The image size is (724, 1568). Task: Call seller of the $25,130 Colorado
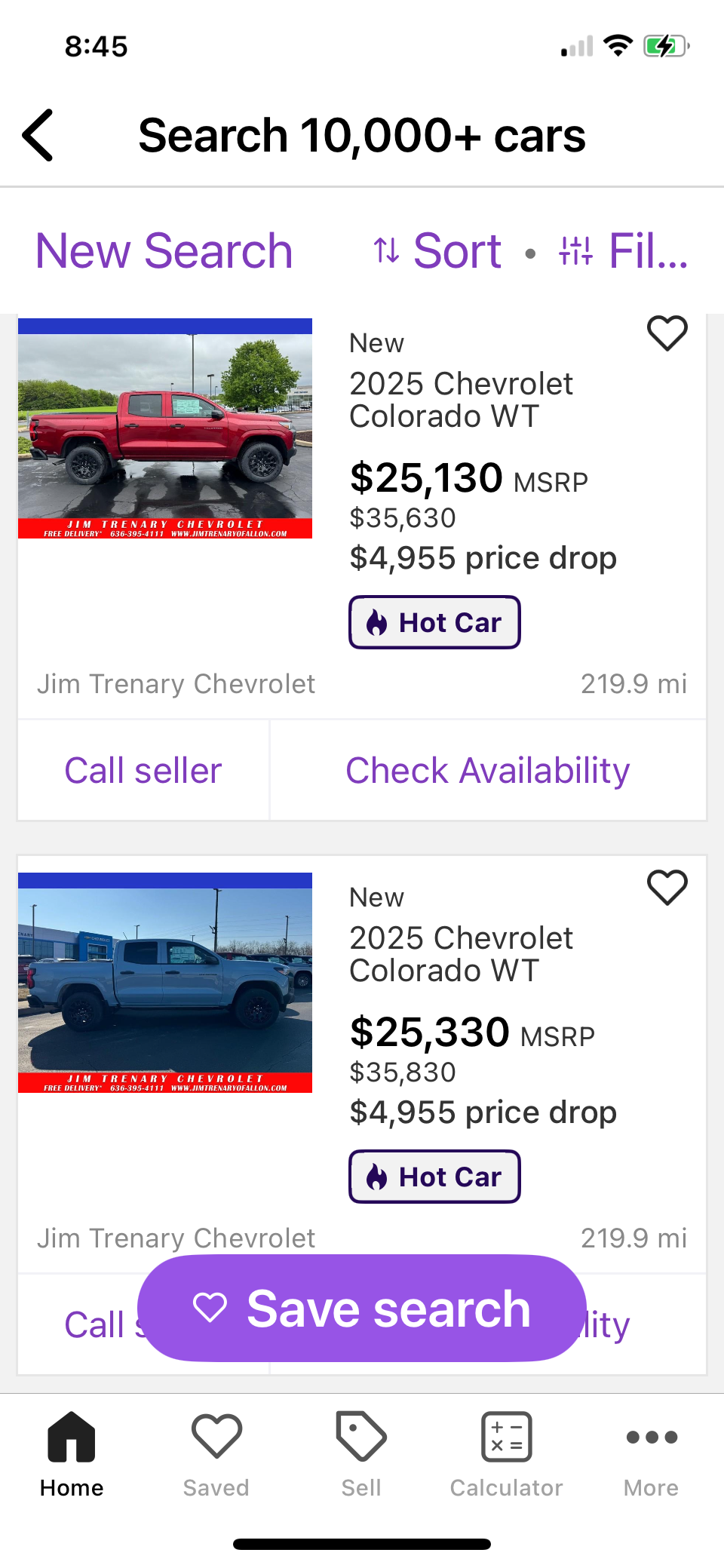[x=143, y=771]
